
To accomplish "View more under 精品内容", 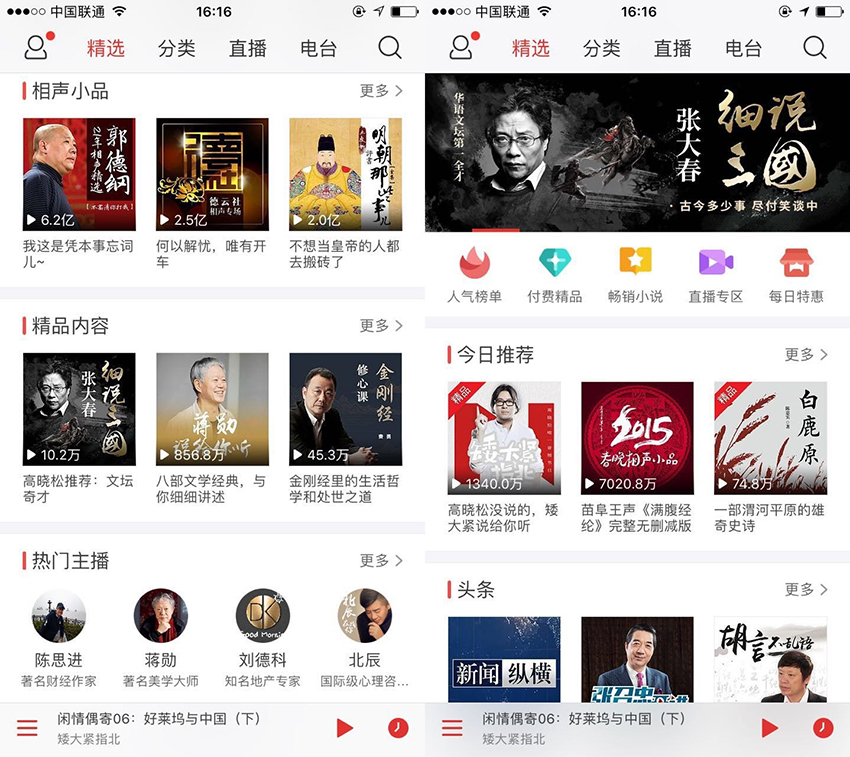I will point(381,326).
